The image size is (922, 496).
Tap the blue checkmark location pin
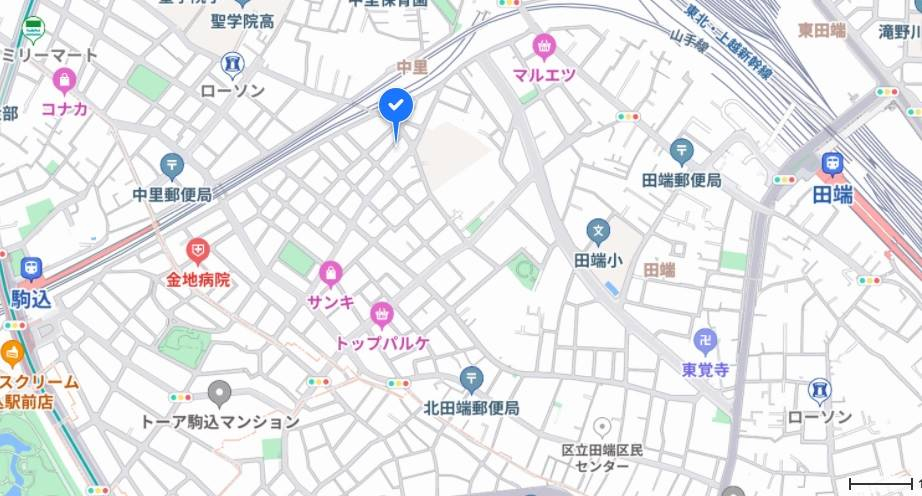point(396,106)
